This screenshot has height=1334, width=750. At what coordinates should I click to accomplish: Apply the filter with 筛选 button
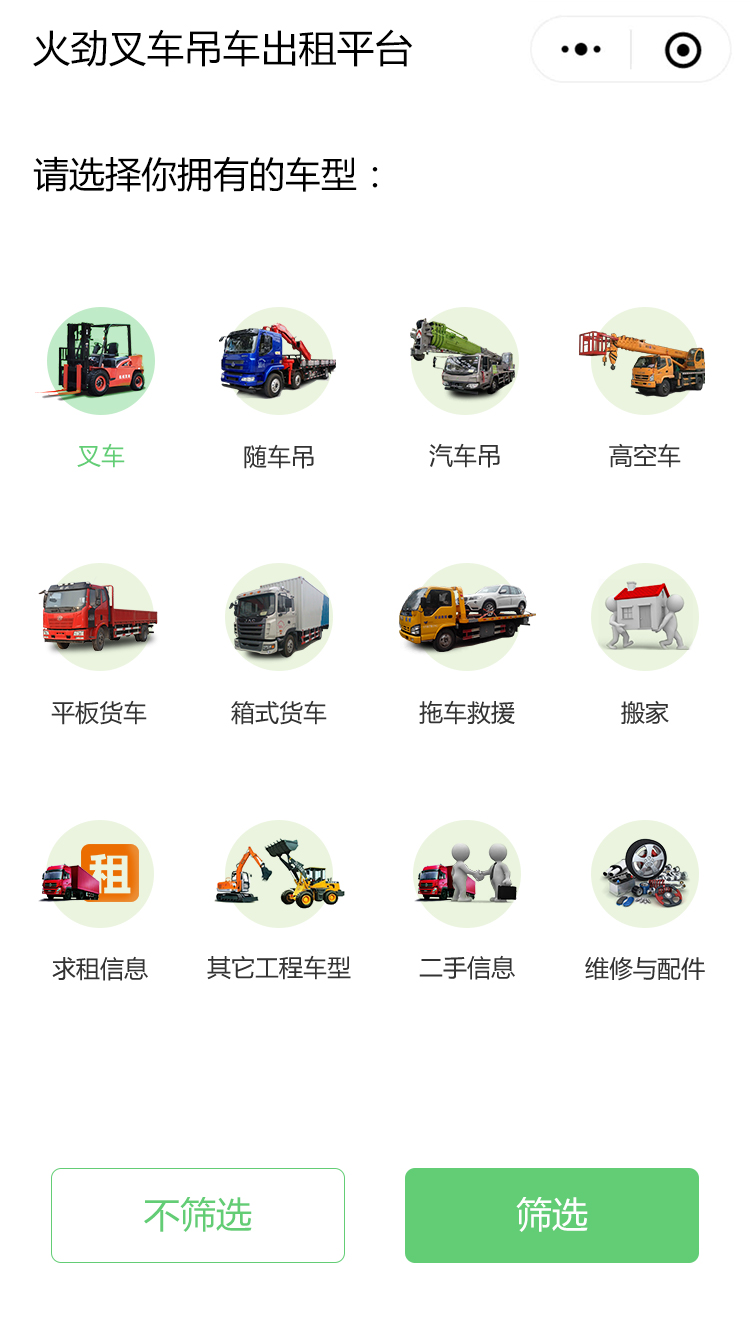552,1215
